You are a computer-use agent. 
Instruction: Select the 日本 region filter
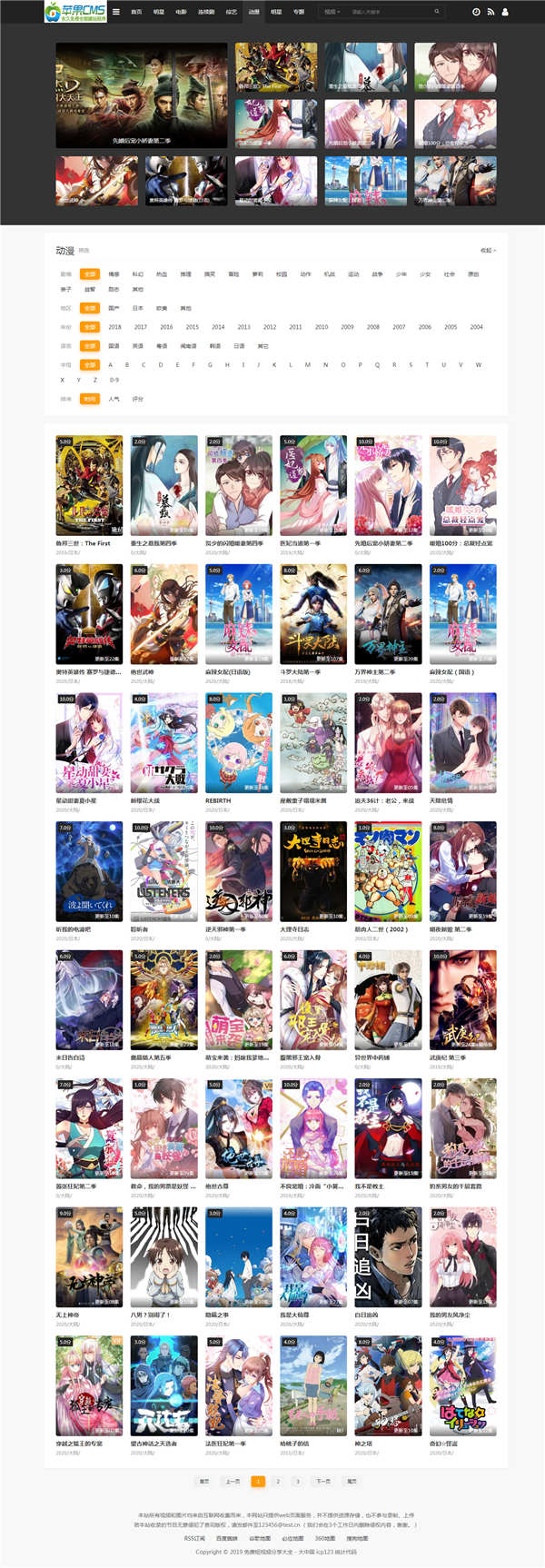coord(138,308)
